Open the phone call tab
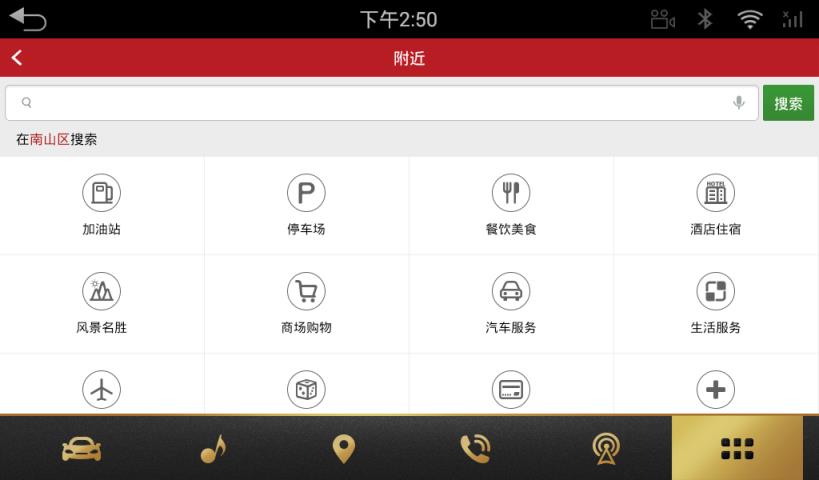This screenshot has width=819, height=480. pos(475,450)
